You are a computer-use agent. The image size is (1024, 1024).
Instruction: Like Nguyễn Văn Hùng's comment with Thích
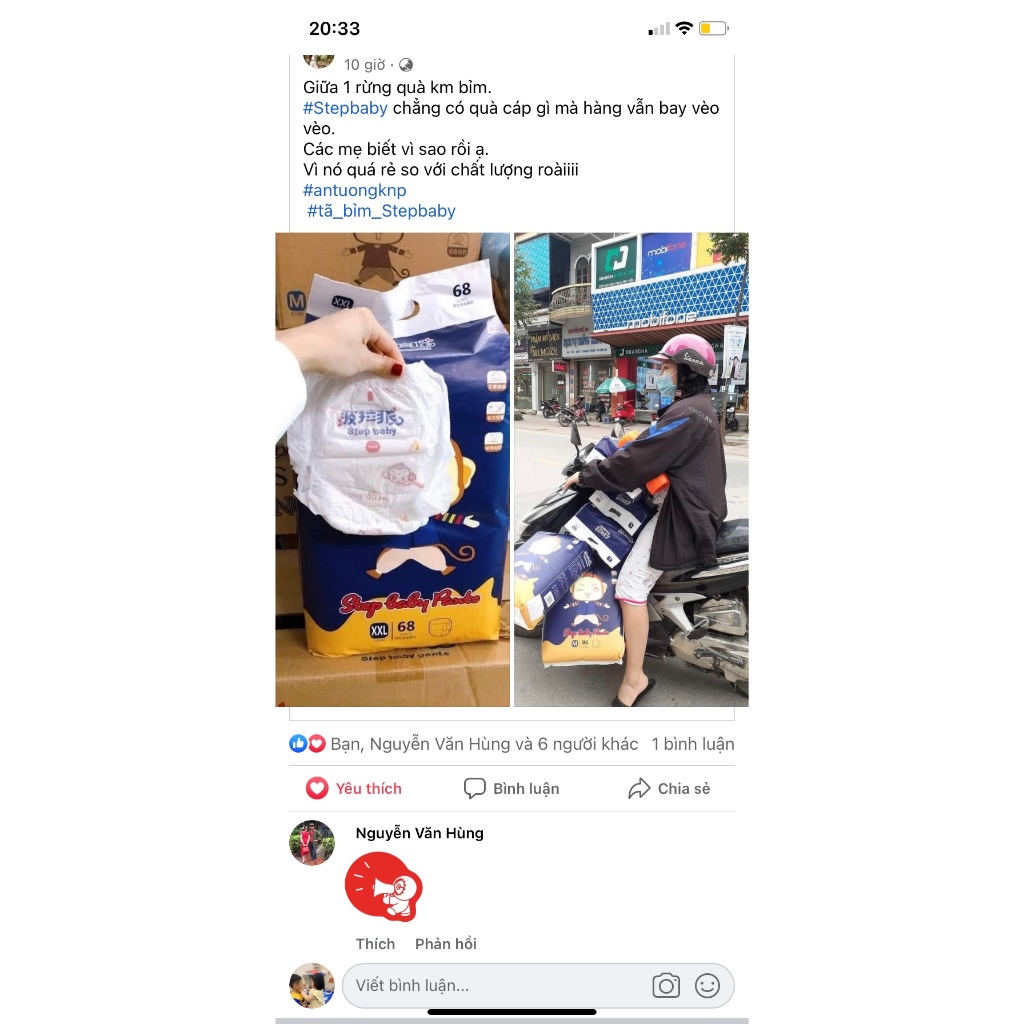pos(375,944)
